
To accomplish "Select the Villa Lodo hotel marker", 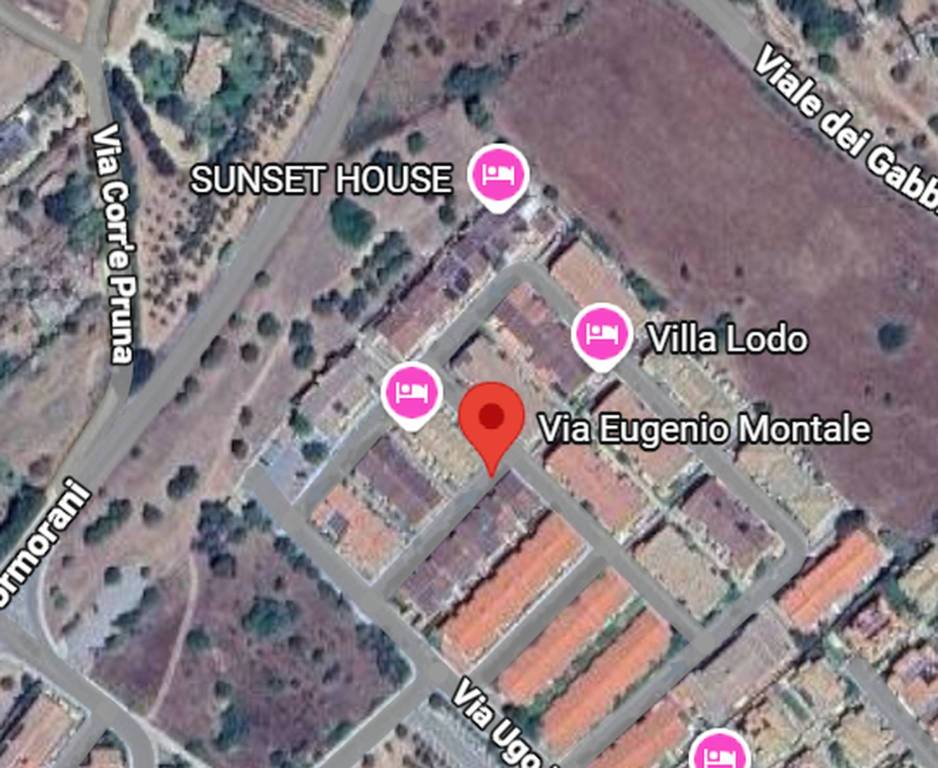I will click(x=602, y=334).
